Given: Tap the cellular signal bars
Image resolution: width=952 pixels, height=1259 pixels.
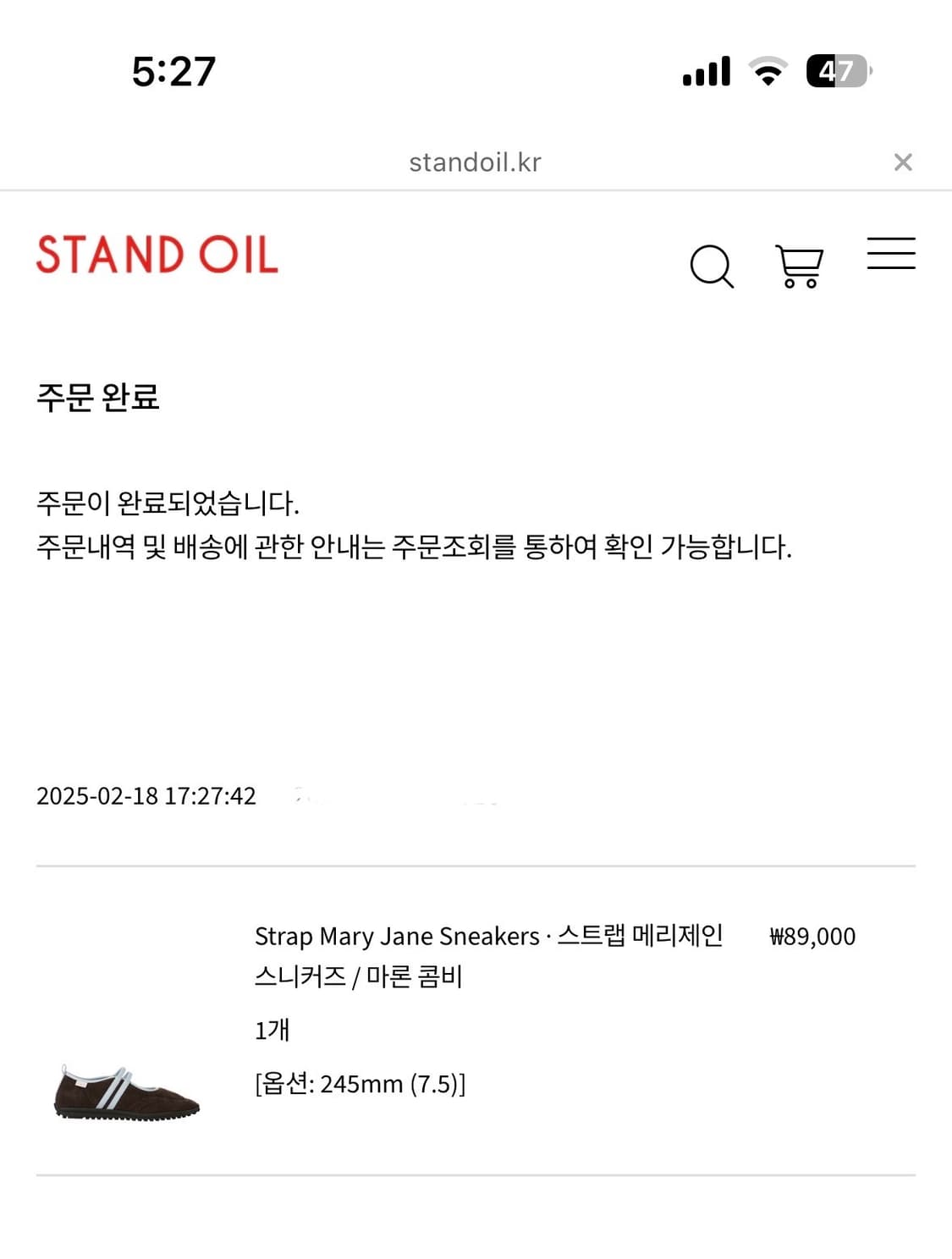Looking at the screenshot, I should 707,72.
